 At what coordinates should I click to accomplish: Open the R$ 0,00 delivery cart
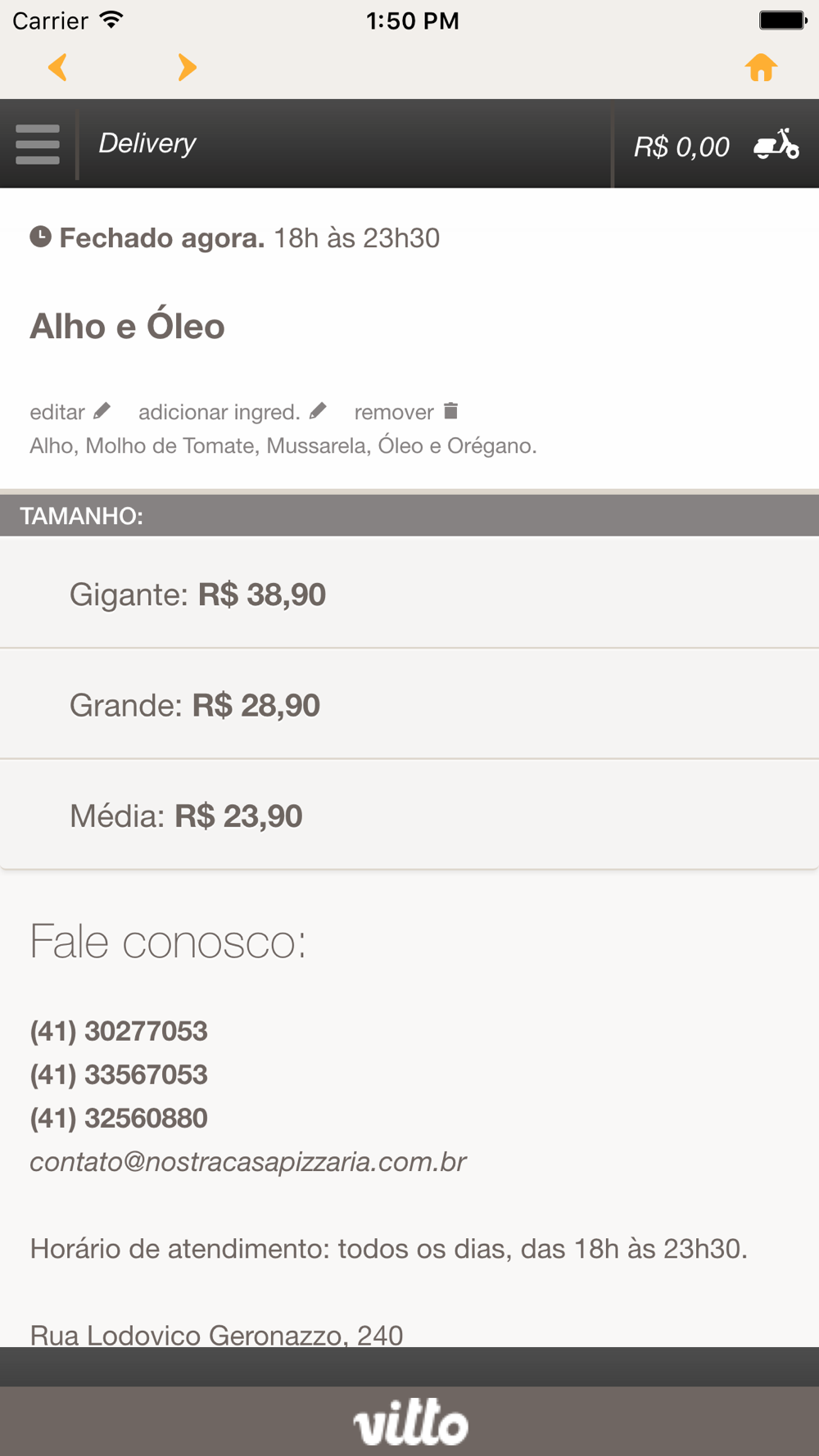[x=716, y=145]
